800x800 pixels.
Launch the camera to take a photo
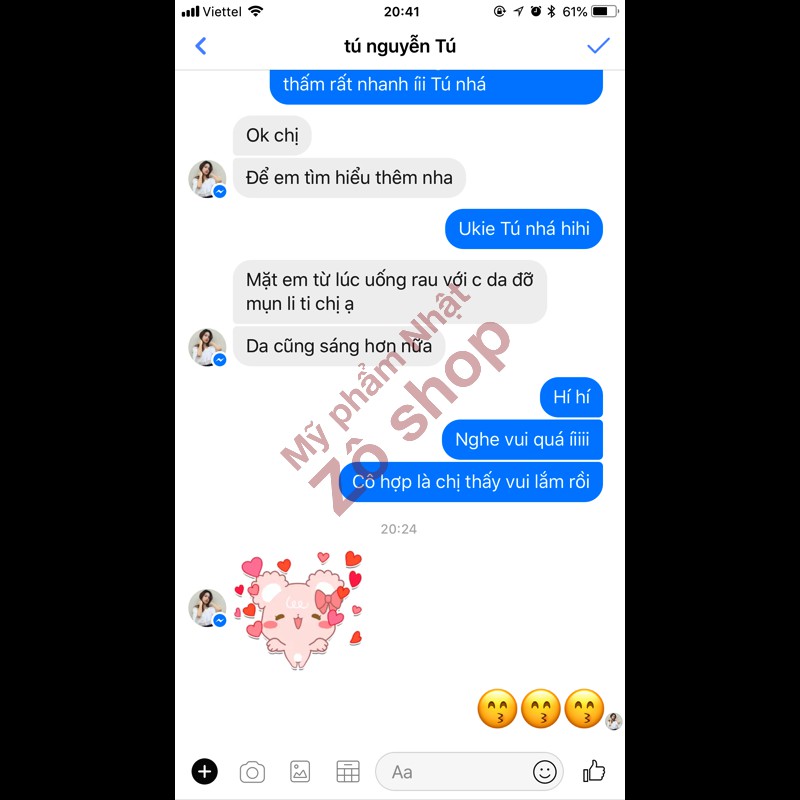(x=252, y=771)
